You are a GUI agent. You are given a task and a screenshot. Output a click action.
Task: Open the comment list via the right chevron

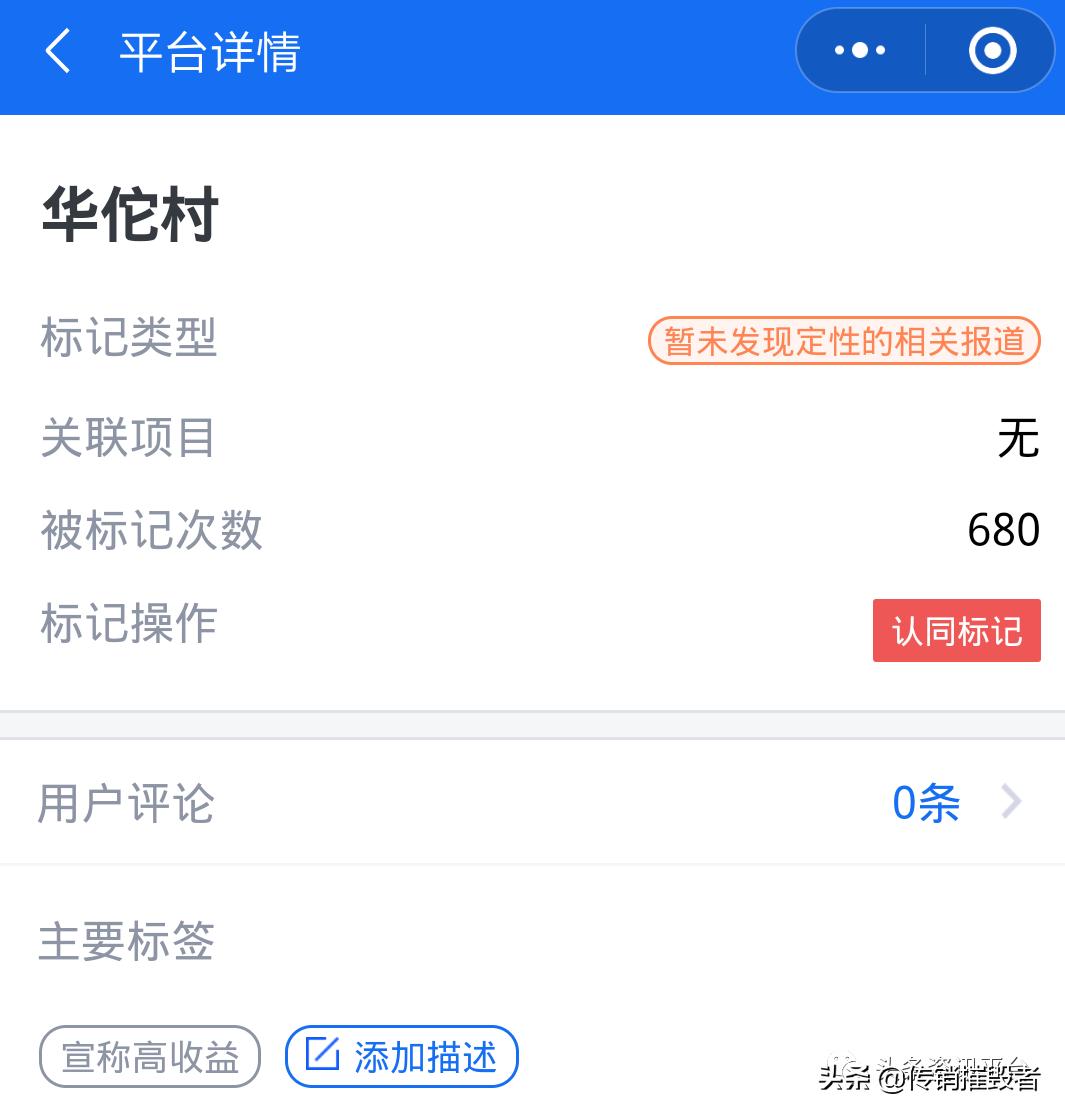pyautogui.click(x=1012, y=802)
